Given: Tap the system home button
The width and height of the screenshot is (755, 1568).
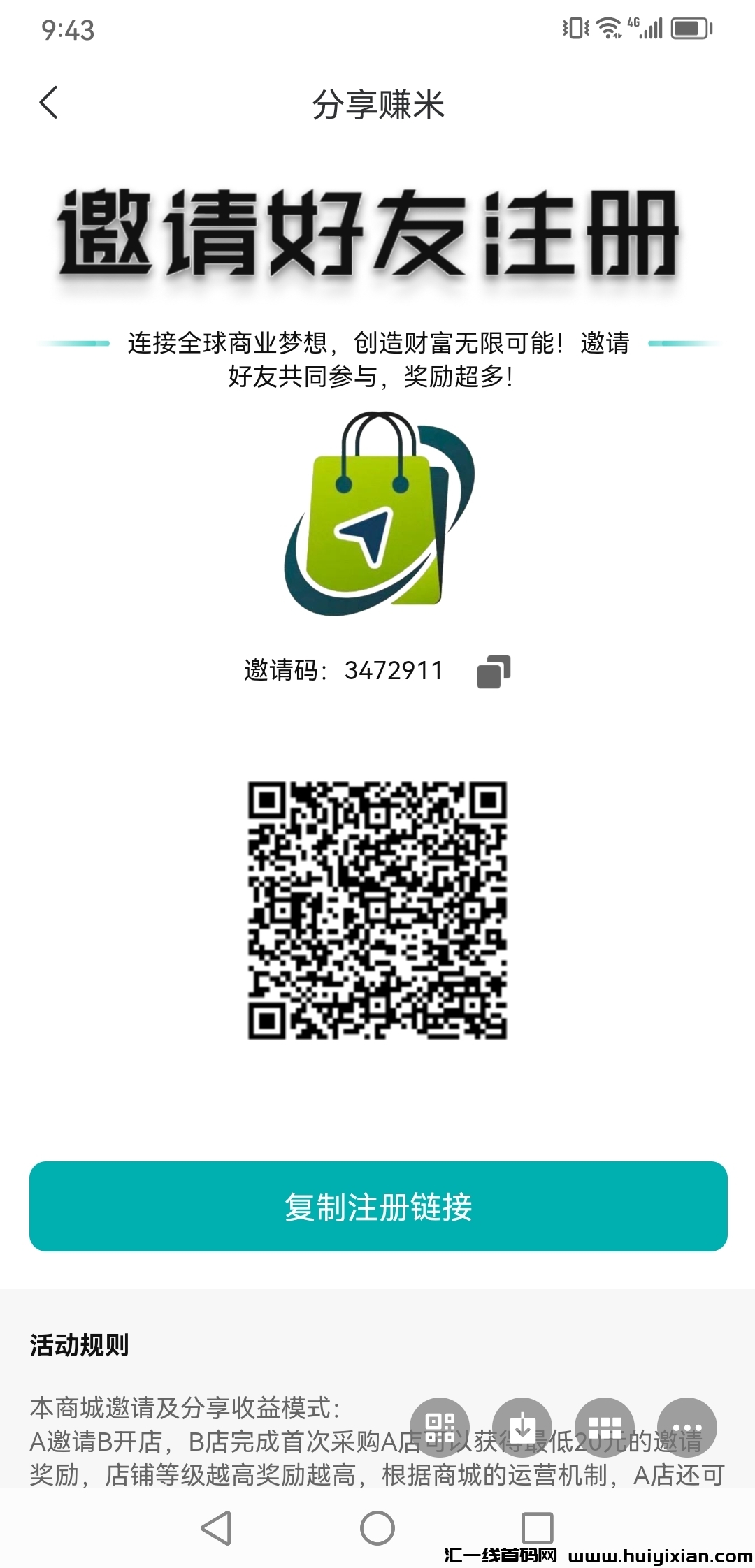Looking at the screenshot, I should [377, 1527].
